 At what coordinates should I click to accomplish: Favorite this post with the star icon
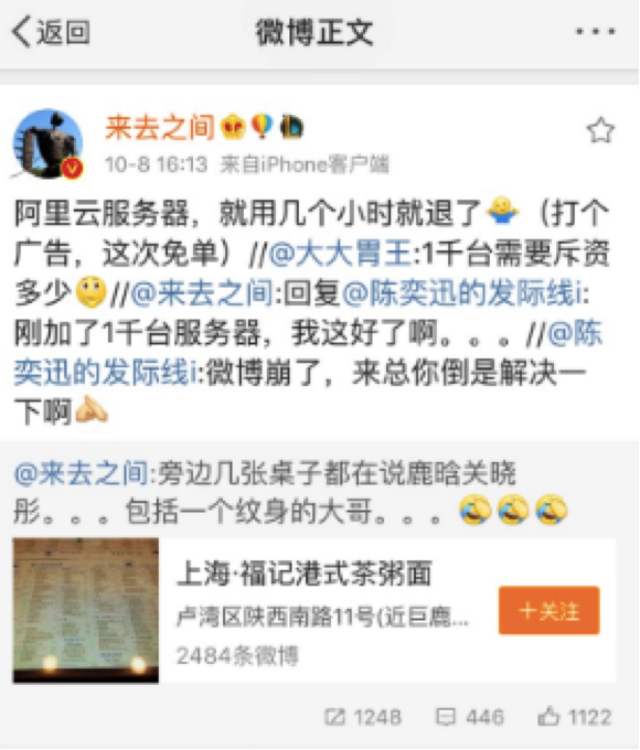coord(599,131)
